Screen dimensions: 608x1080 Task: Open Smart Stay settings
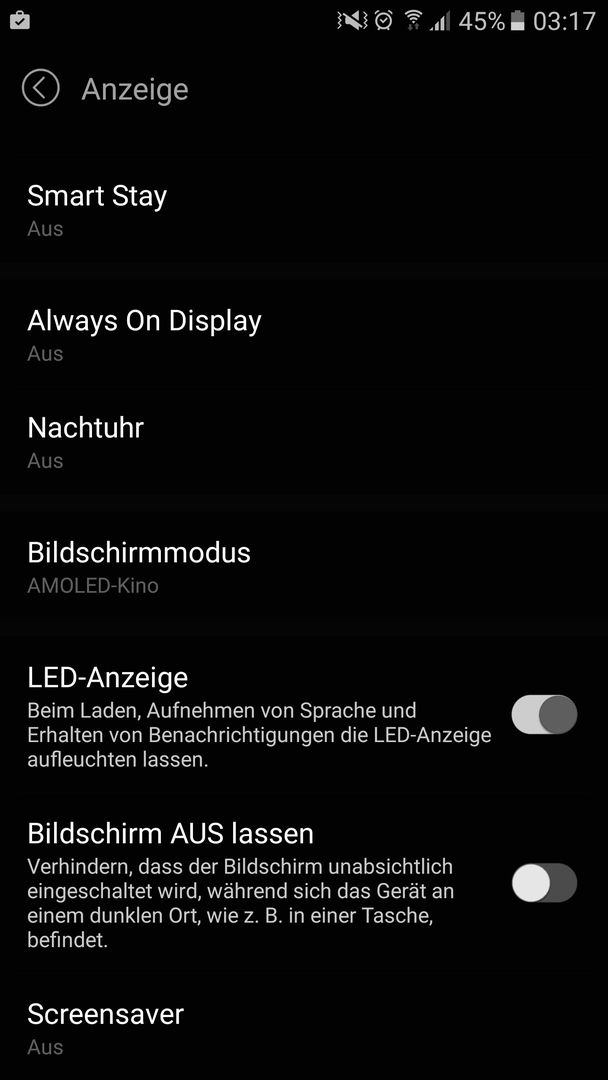(304, 209)
